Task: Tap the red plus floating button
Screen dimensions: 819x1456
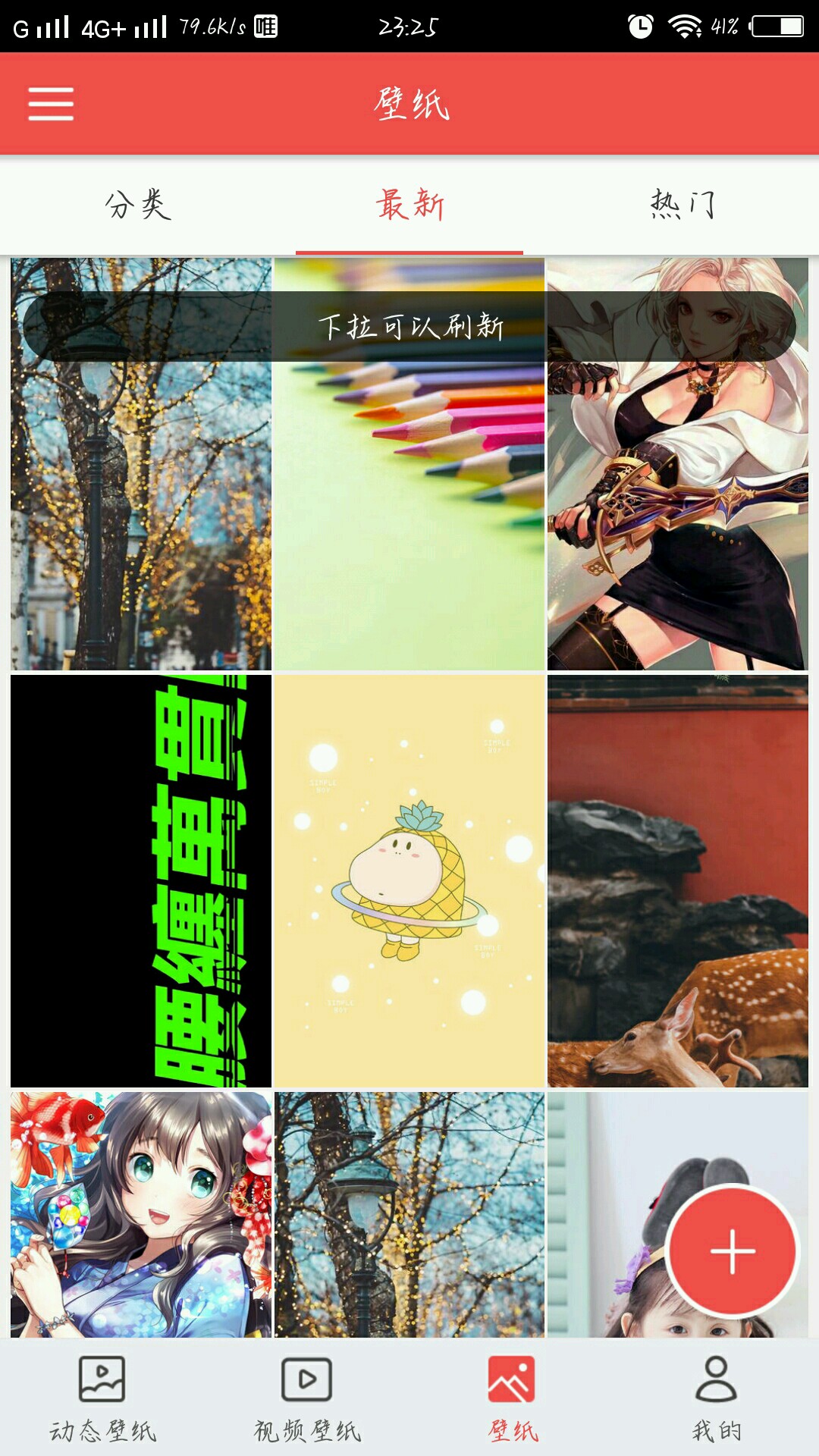Action: coord(732,1251)
